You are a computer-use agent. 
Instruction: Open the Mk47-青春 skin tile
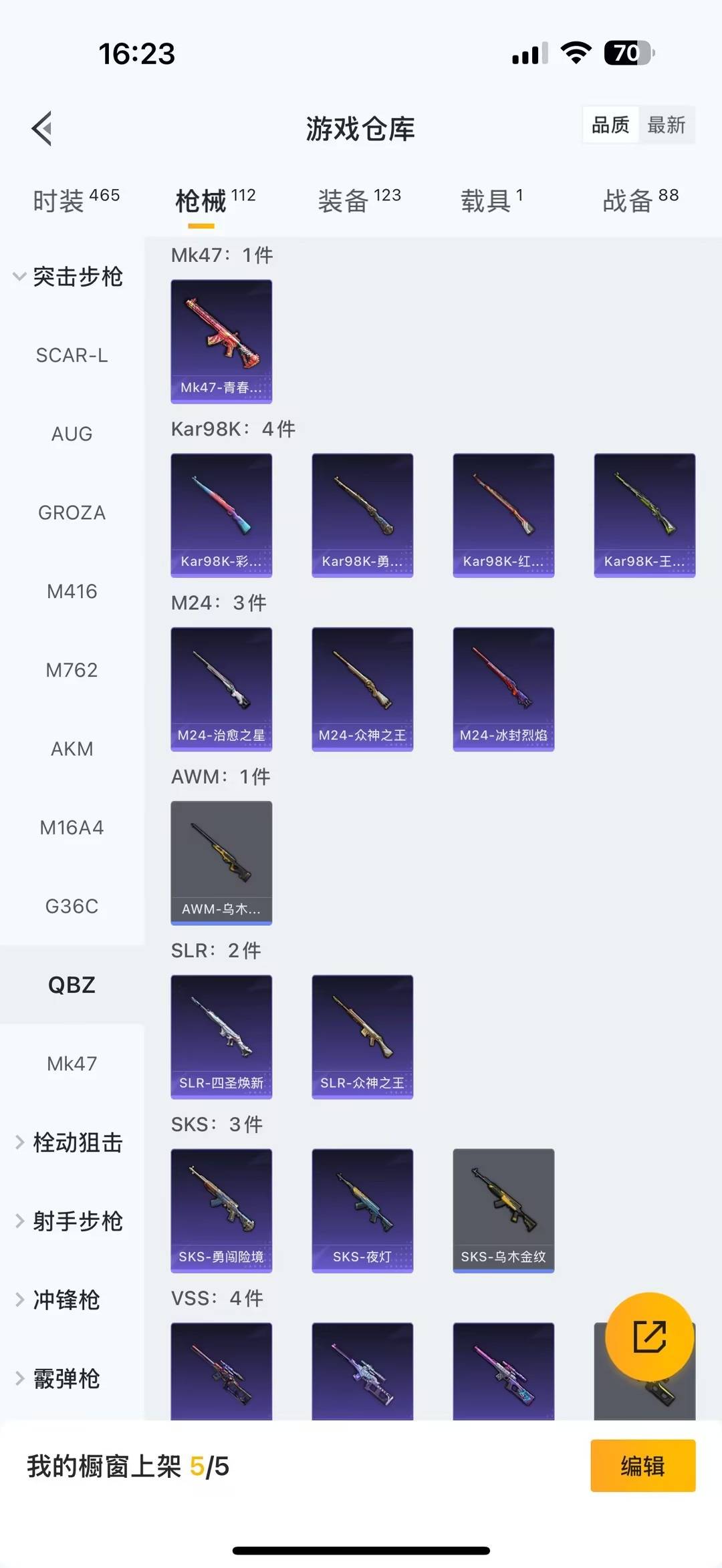pos(221,341)
